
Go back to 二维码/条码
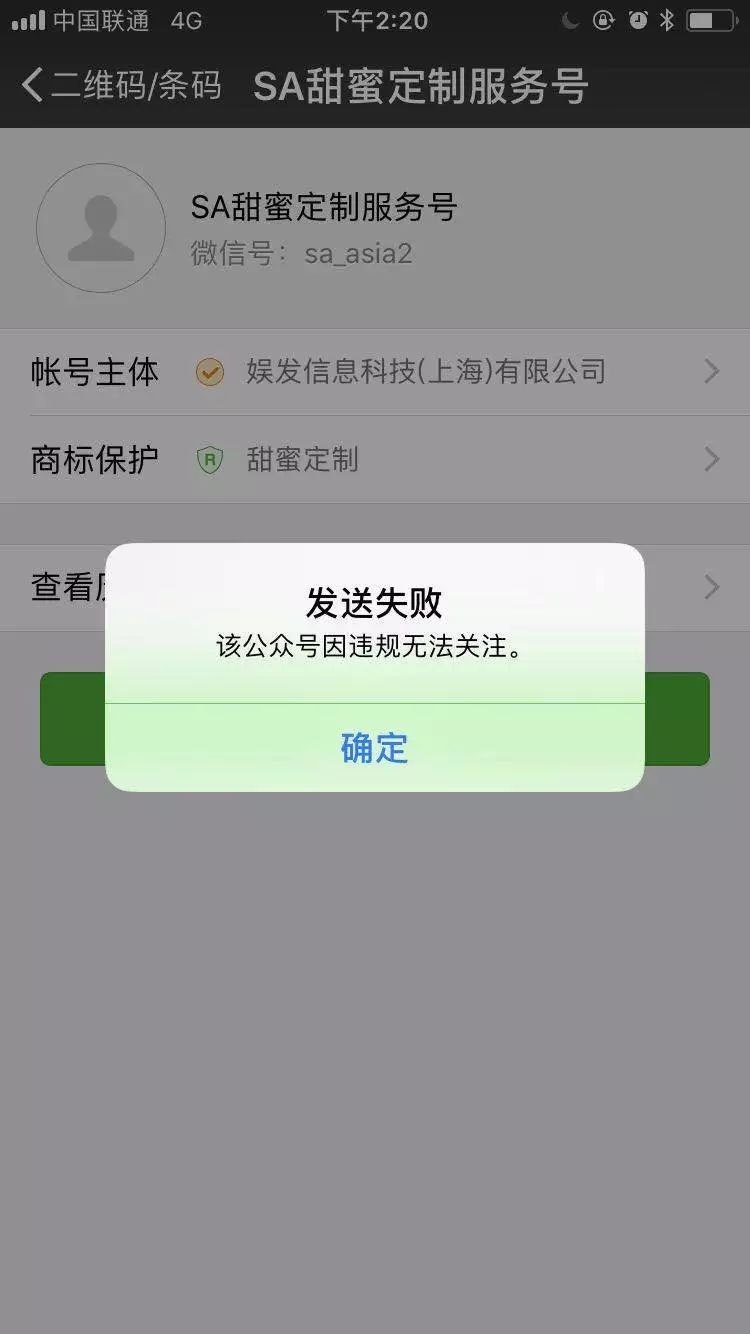(x=122, y=86)
